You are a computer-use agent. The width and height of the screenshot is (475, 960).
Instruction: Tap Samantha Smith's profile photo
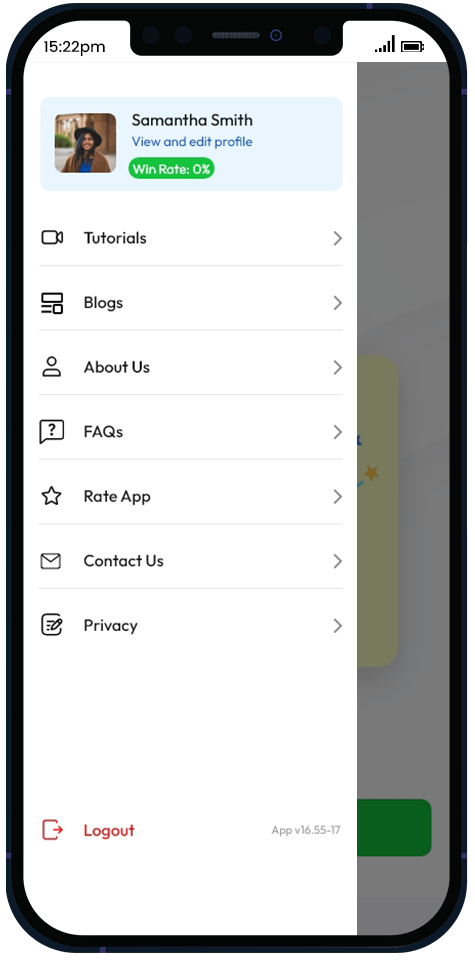tap(85, 143)
